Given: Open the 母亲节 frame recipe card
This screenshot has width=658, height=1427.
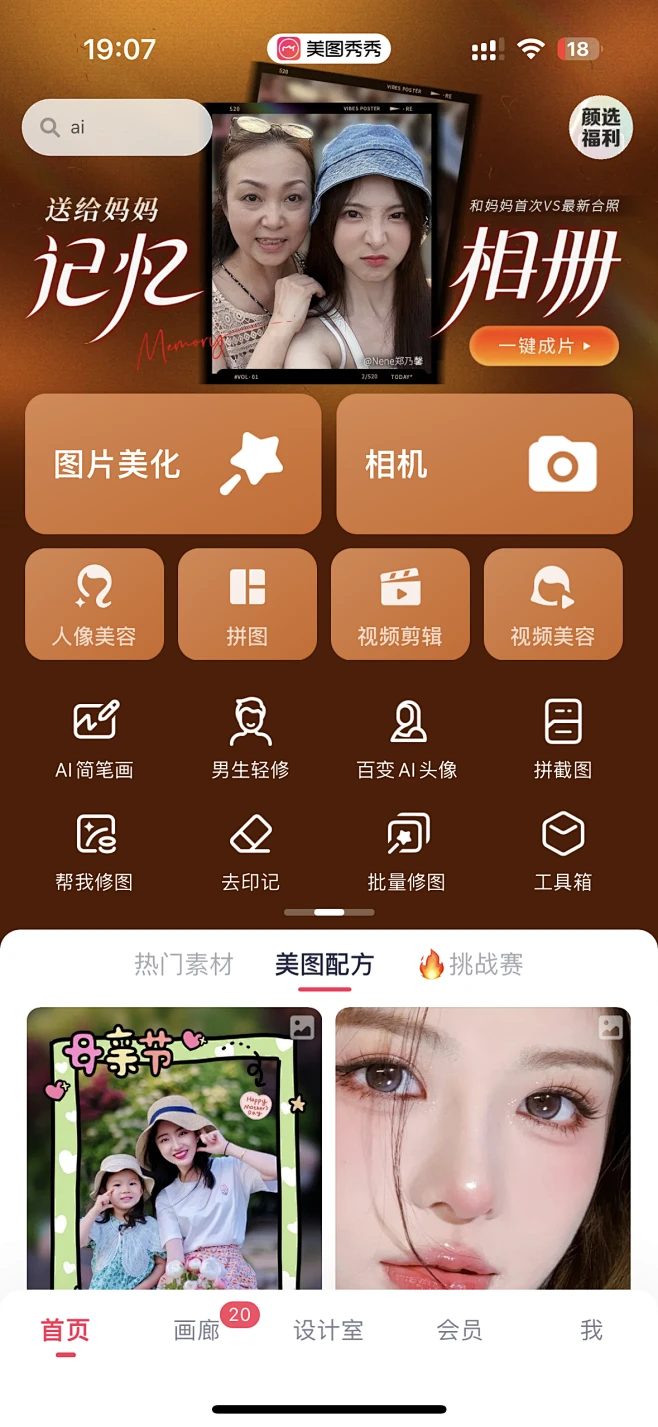Looking at the screenshot, I should [x=174, y=1148].
